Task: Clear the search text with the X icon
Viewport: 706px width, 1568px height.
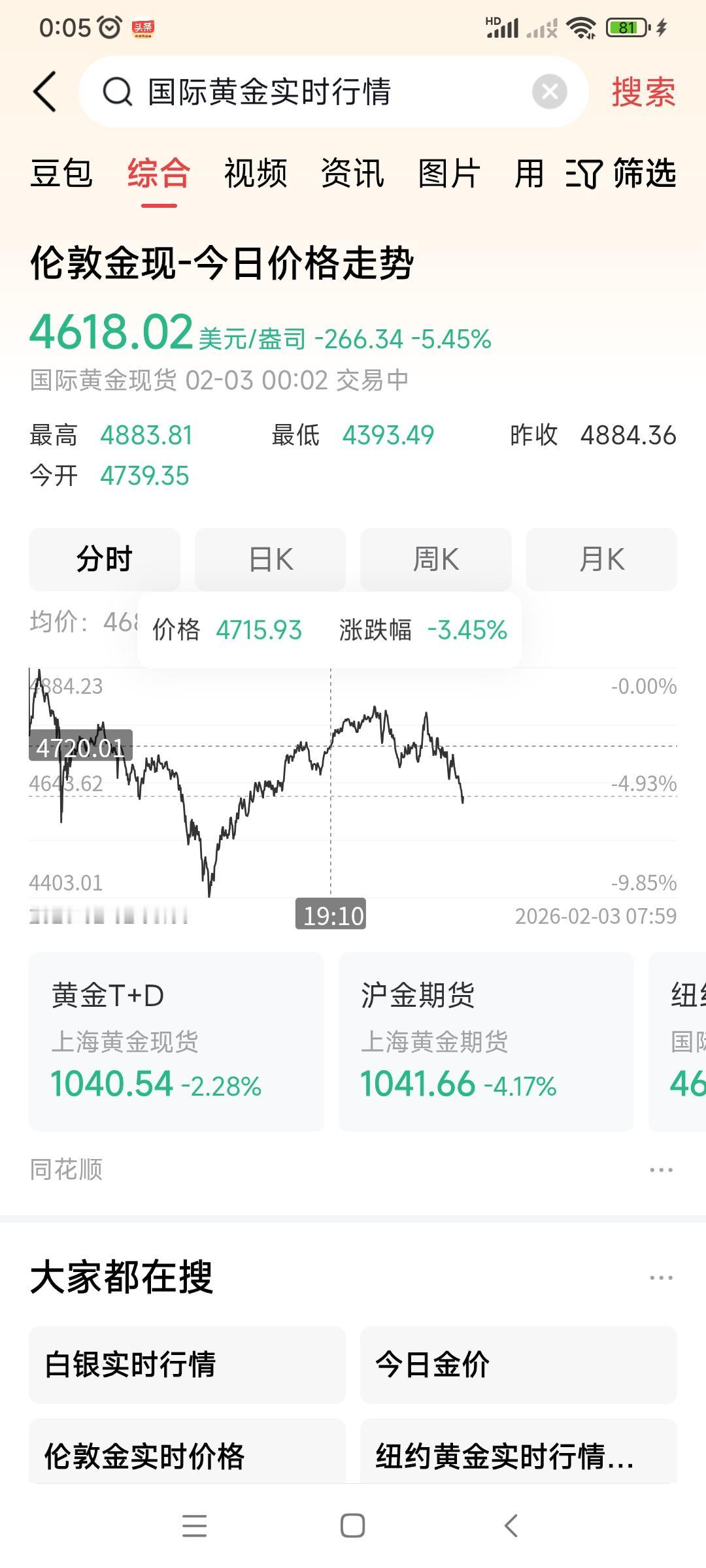Action: click(548, 91)
